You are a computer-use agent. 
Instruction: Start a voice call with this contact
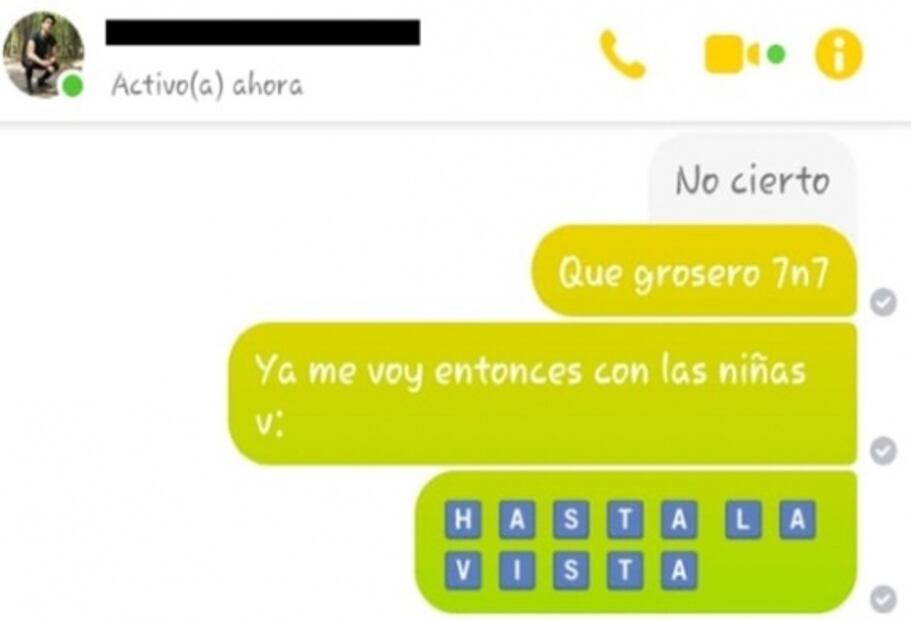coord(622,55)
